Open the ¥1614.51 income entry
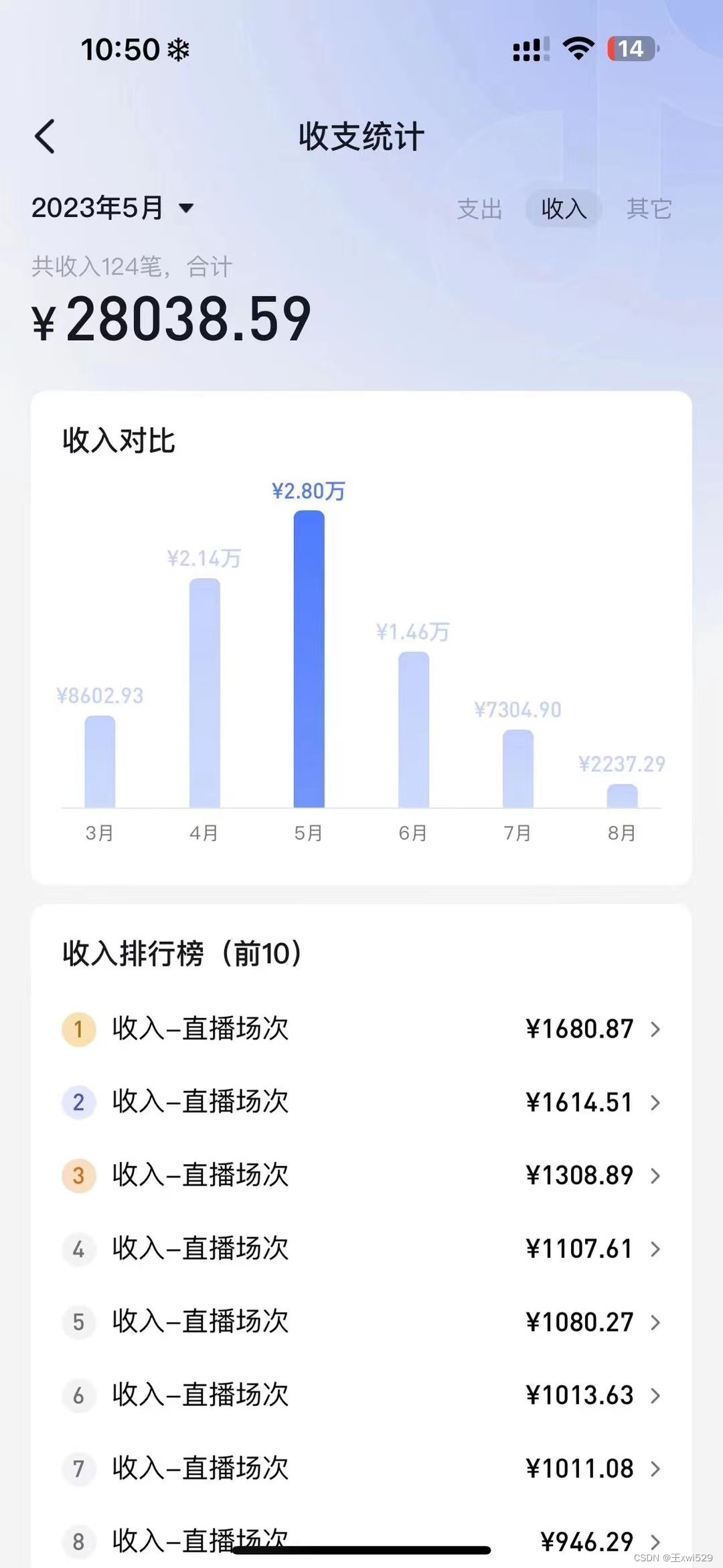The height and width of the screenshot is (1568, 723). pyautogui.click(x=361, y=1102)
